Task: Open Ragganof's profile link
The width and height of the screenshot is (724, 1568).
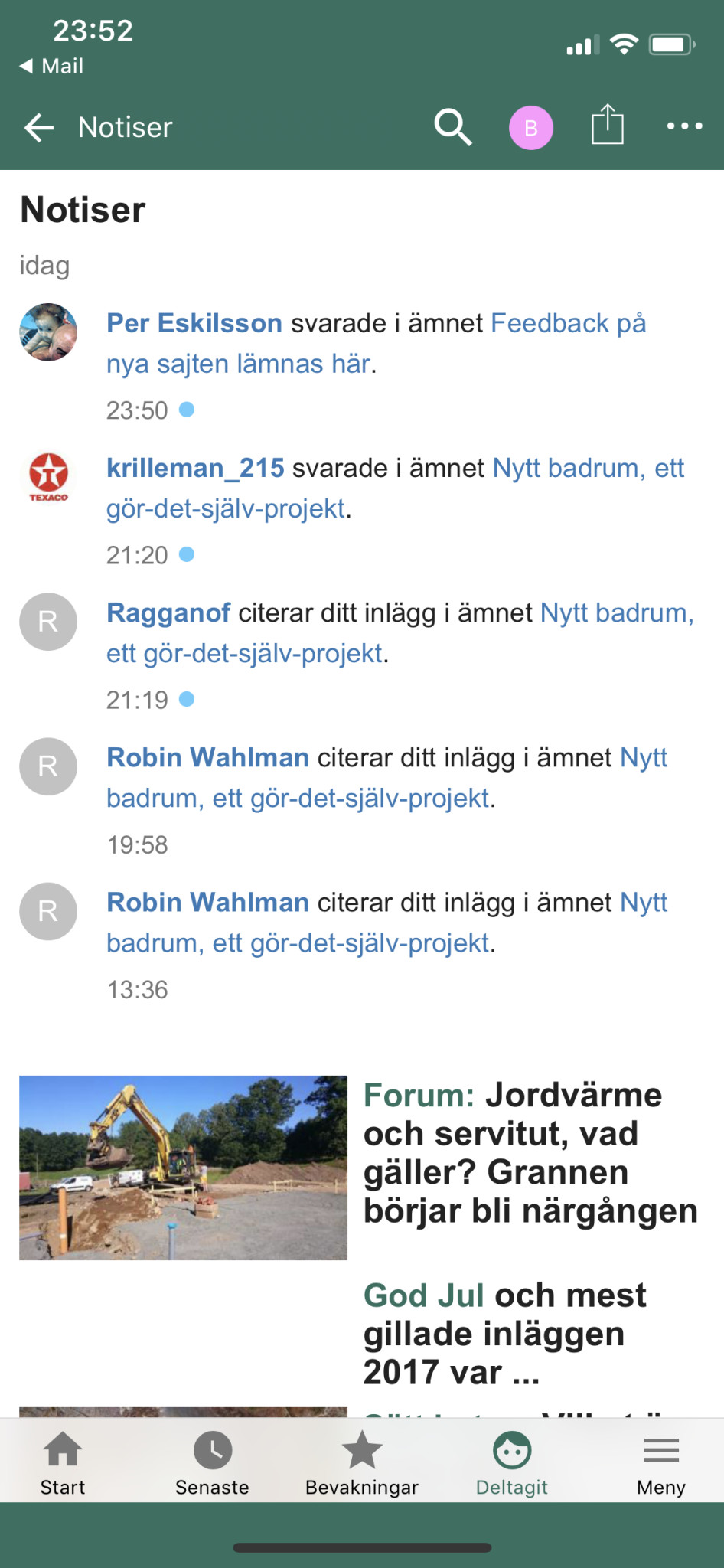Action: [168, 612]
